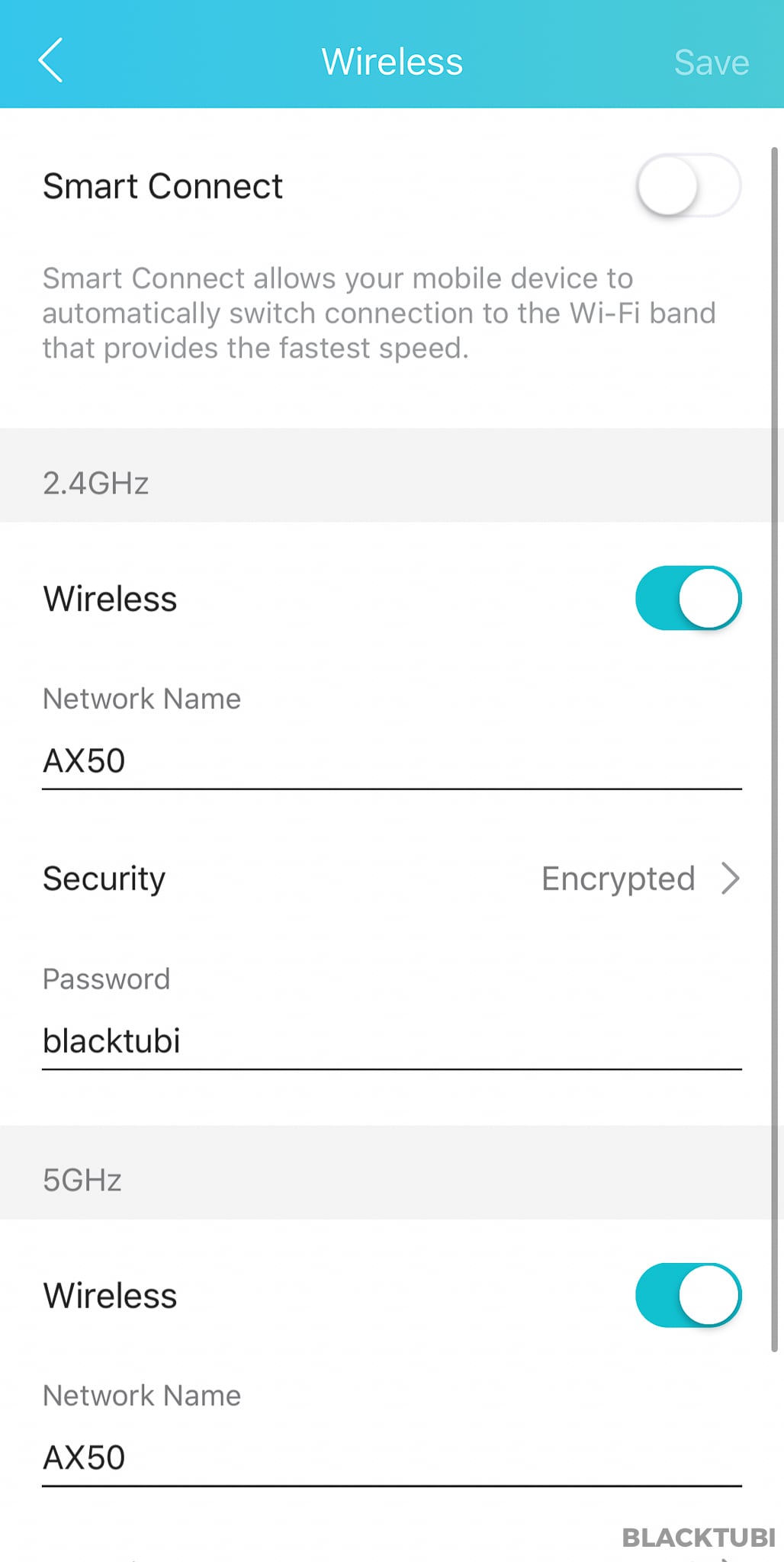This screenshot has width=784, height=1562.
Task: Turn off the 2.4GHz Wireless switch
Action: [x=688, y=598]
